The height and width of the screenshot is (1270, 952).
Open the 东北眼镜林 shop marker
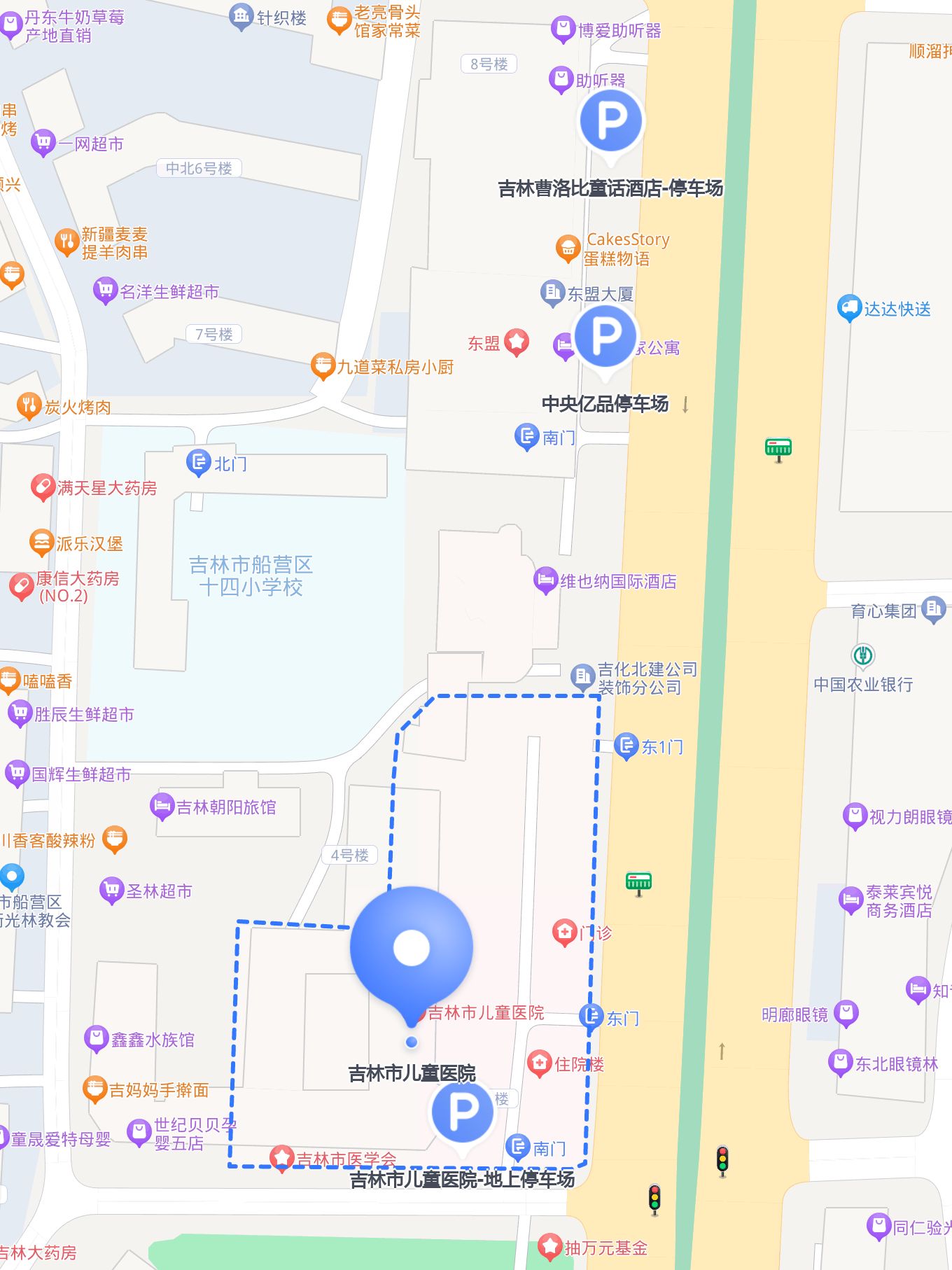(x=840, y=1063)
